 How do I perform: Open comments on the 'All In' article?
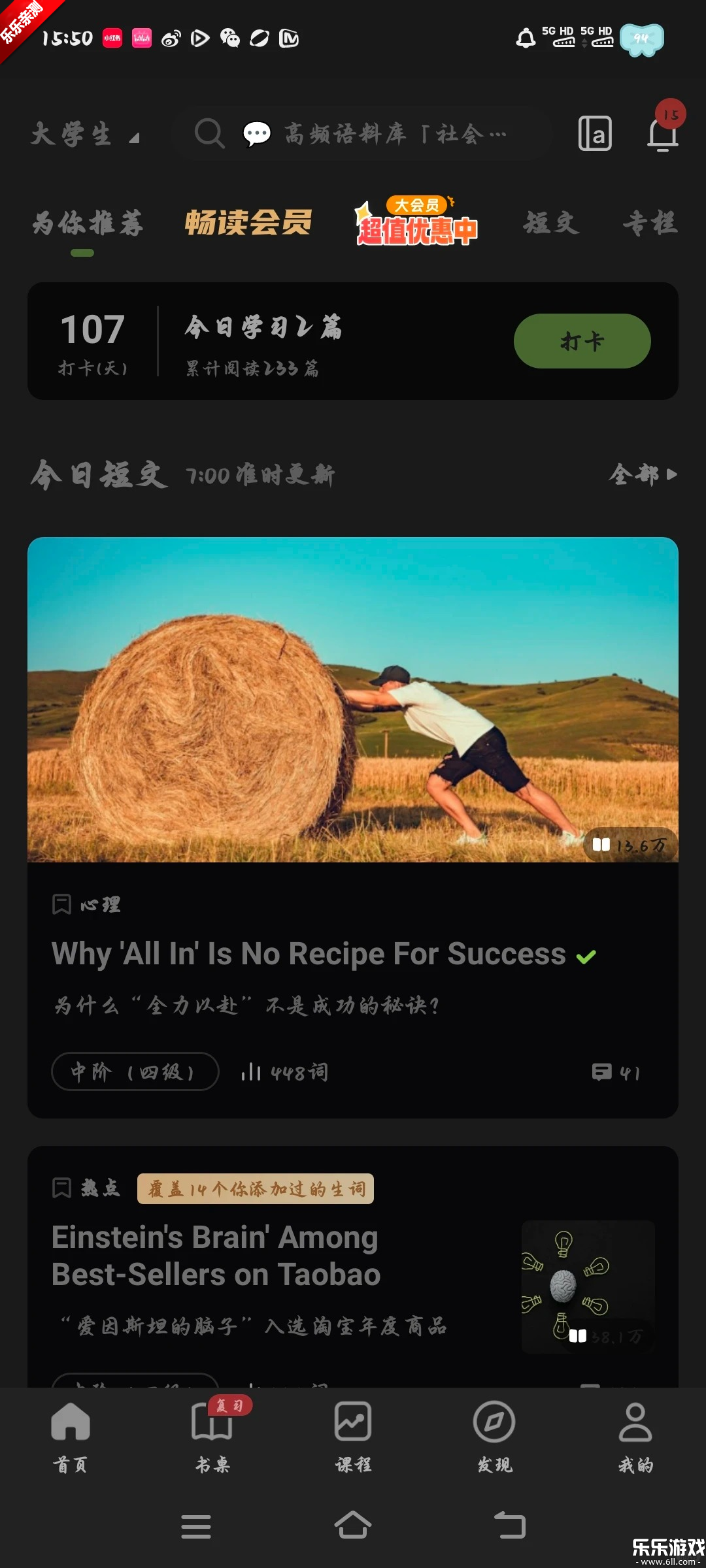coord(616,1072)
